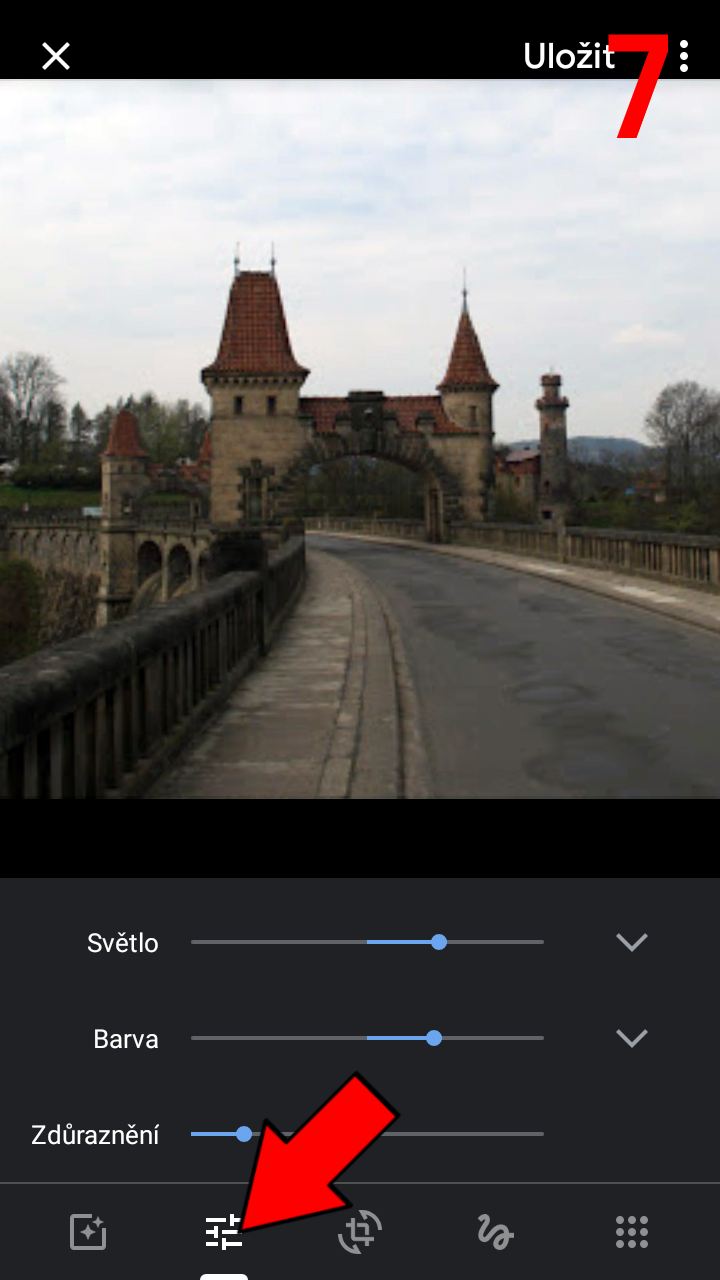Select the Markup drawing tool
This screenshot has height=1280, width=720.
pos(496,1231)
